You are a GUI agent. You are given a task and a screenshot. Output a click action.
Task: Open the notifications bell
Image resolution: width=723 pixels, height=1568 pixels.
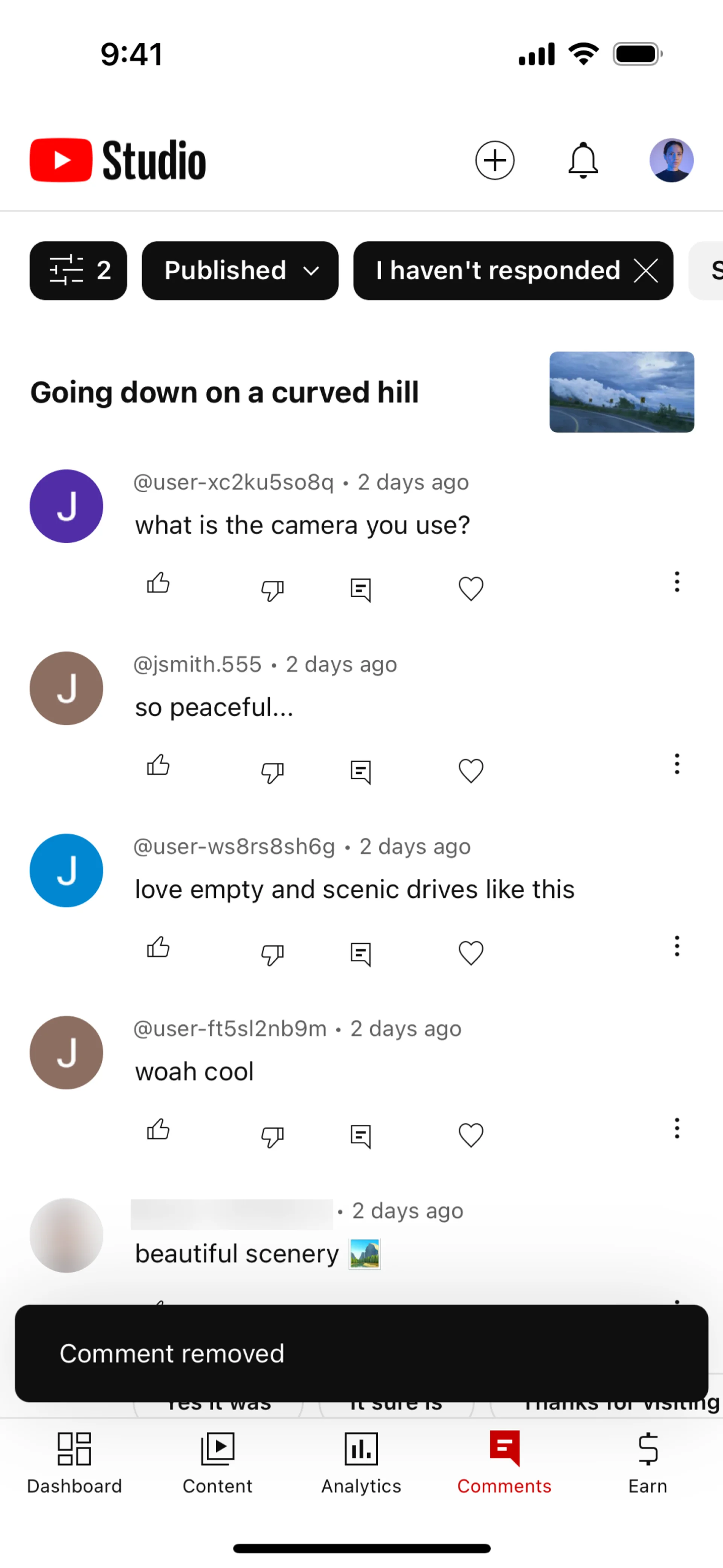pyautogui.click(x=583, y=160)
